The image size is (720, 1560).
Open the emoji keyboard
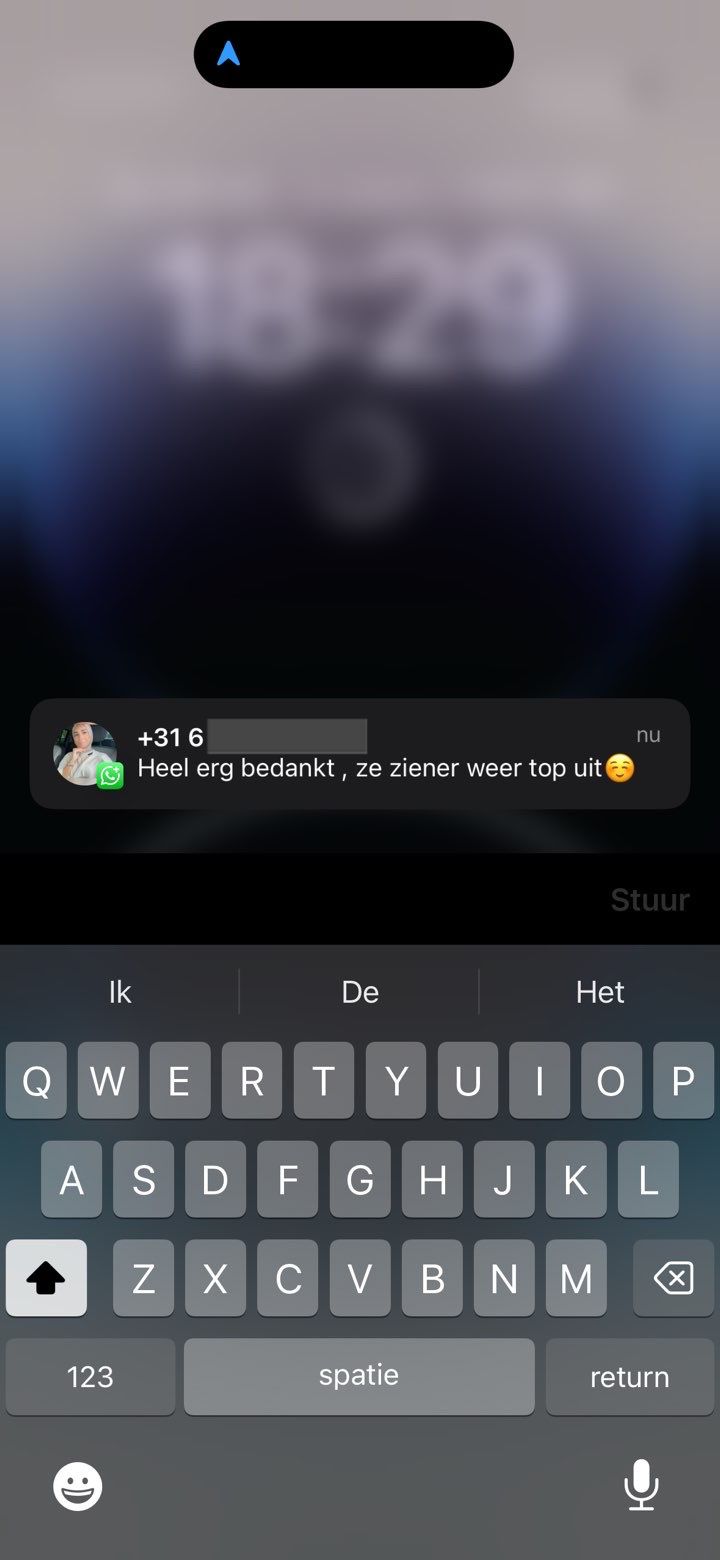[77, 1486]
